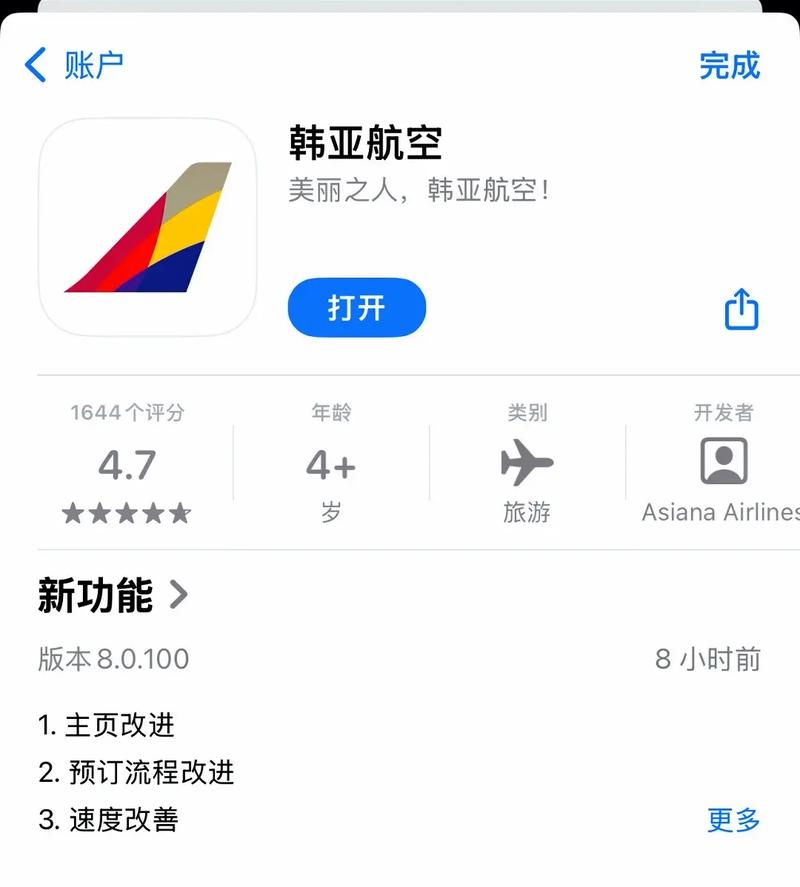Tap the back chevron next to 账户
Image resolution: width=800 pixels, height=887 pixels.
coord(33,62)
